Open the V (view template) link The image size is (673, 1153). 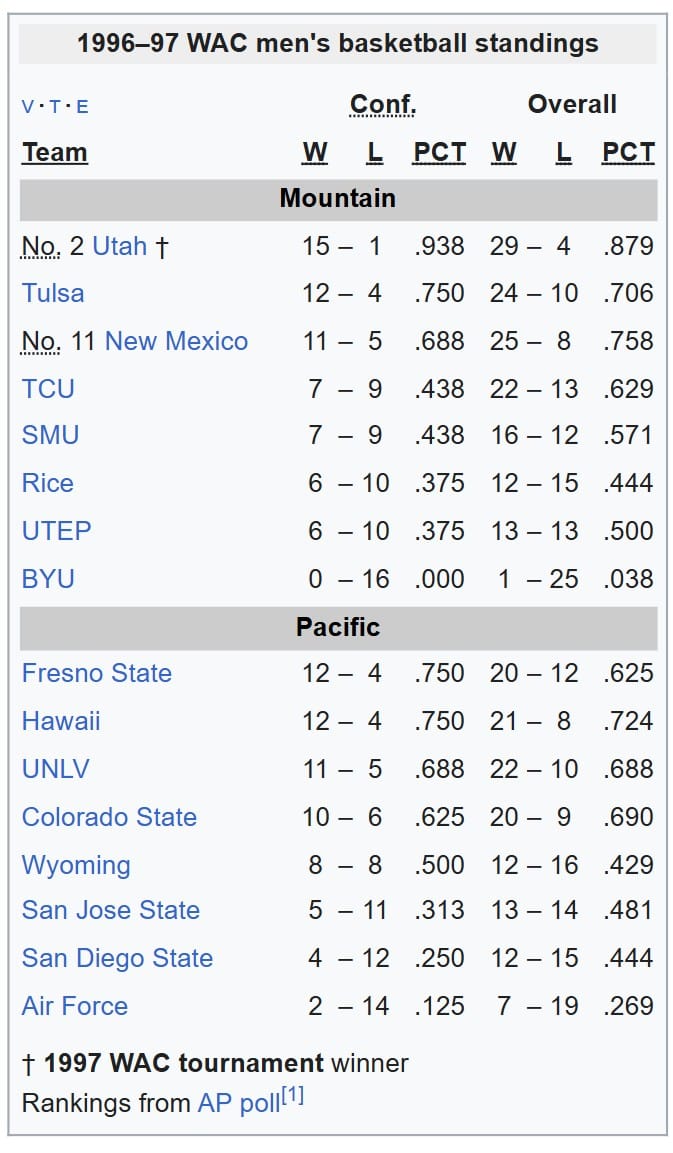pyautogui.click(x=28, y=107)
